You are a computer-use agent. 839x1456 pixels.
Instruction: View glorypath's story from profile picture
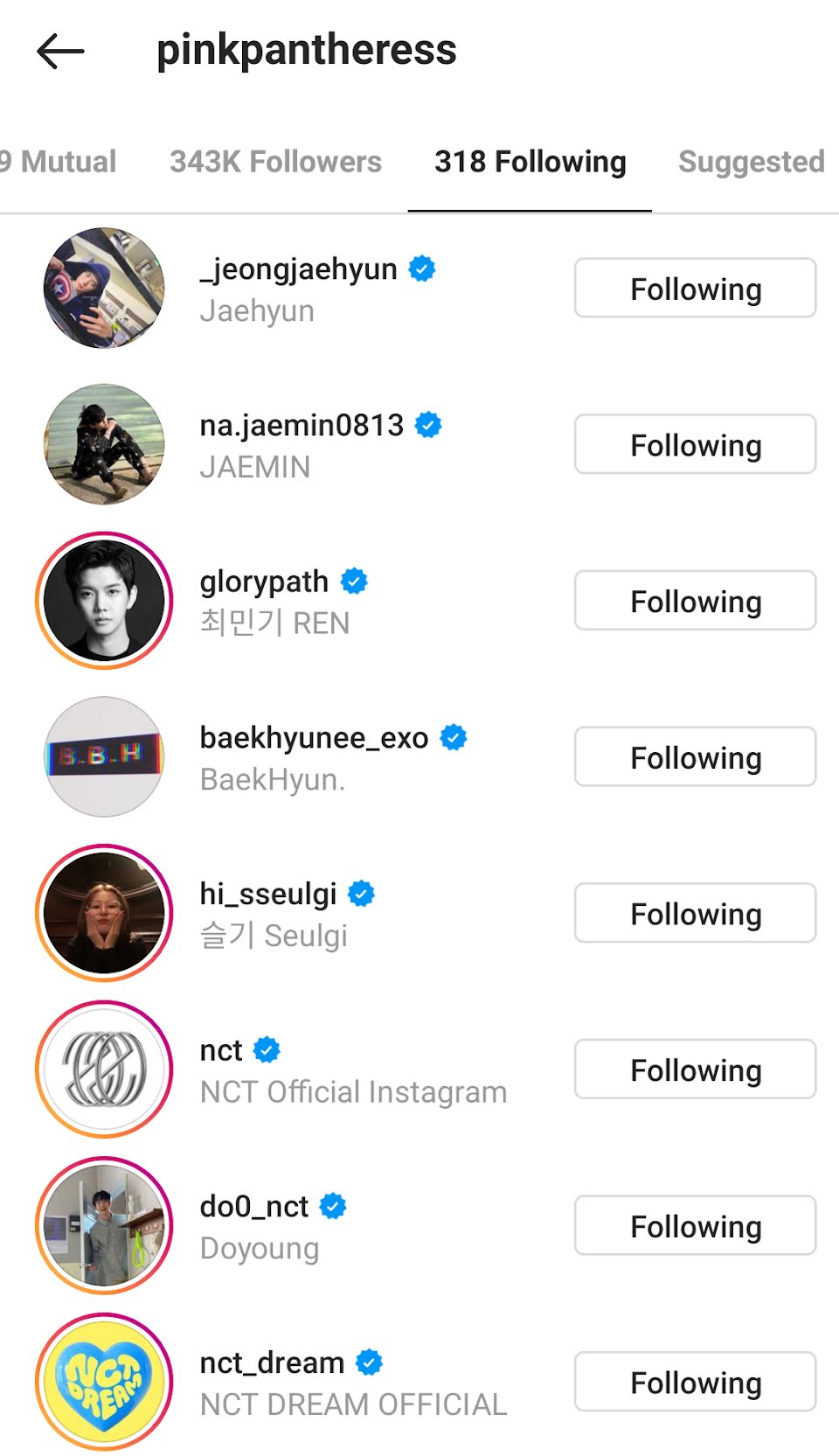tap(104, 601)
